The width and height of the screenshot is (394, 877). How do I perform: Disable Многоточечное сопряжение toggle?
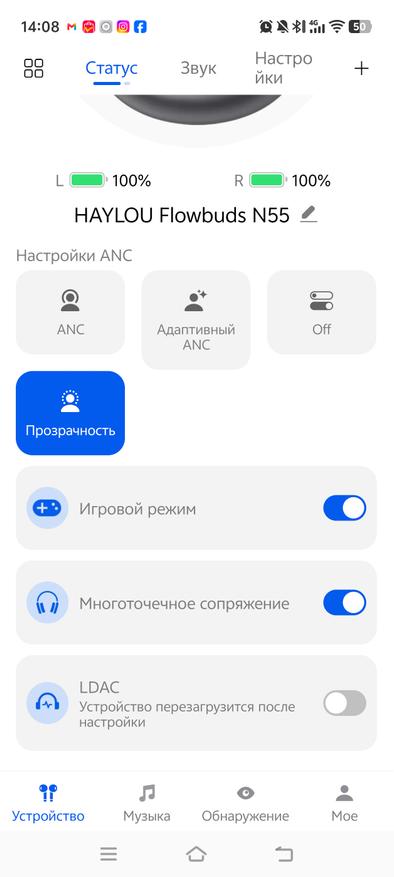point(344,603)
